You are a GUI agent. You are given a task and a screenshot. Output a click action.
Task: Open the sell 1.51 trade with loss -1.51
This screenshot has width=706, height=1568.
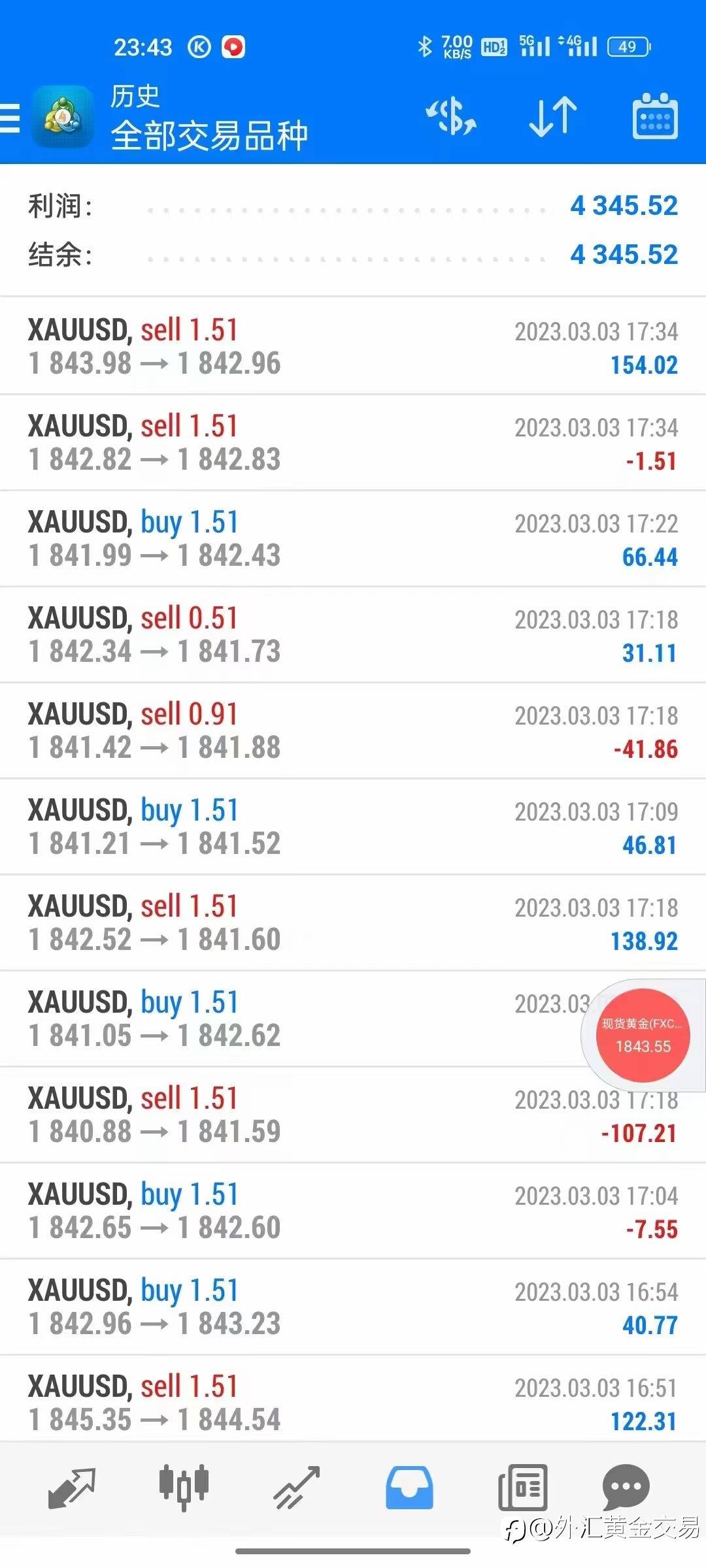coord(353,442)
